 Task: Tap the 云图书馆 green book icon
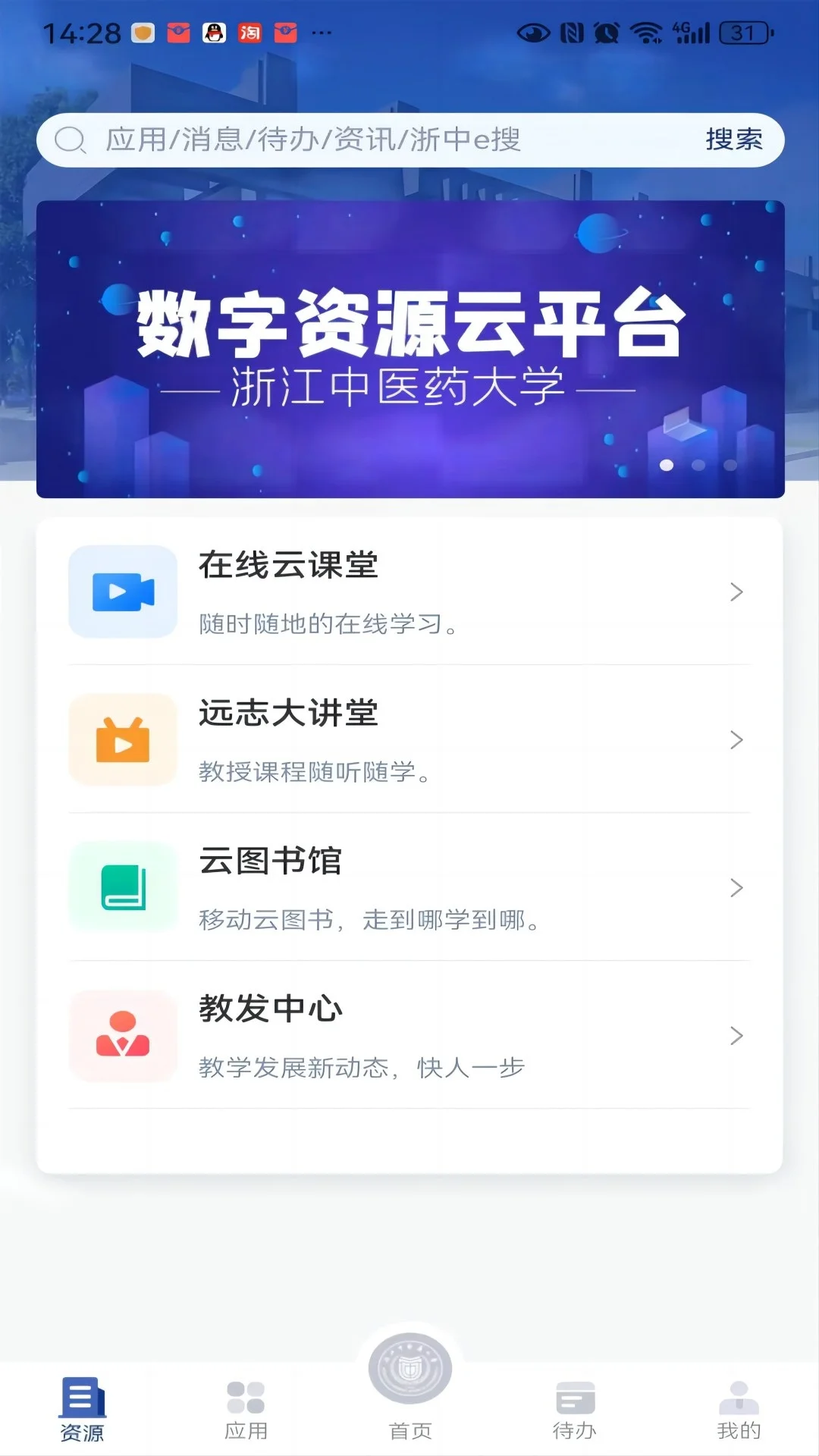[x=123, y=887]
